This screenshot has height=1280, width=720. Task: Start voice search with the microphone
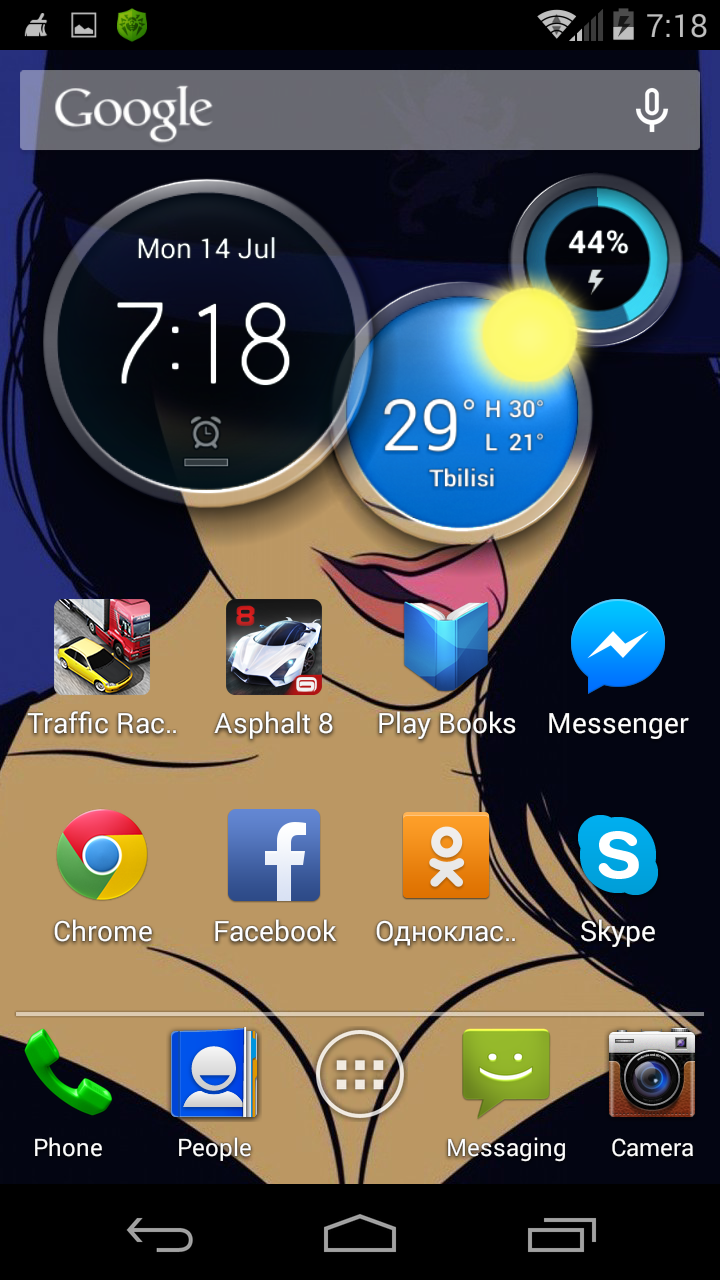(x=652, y=110)
